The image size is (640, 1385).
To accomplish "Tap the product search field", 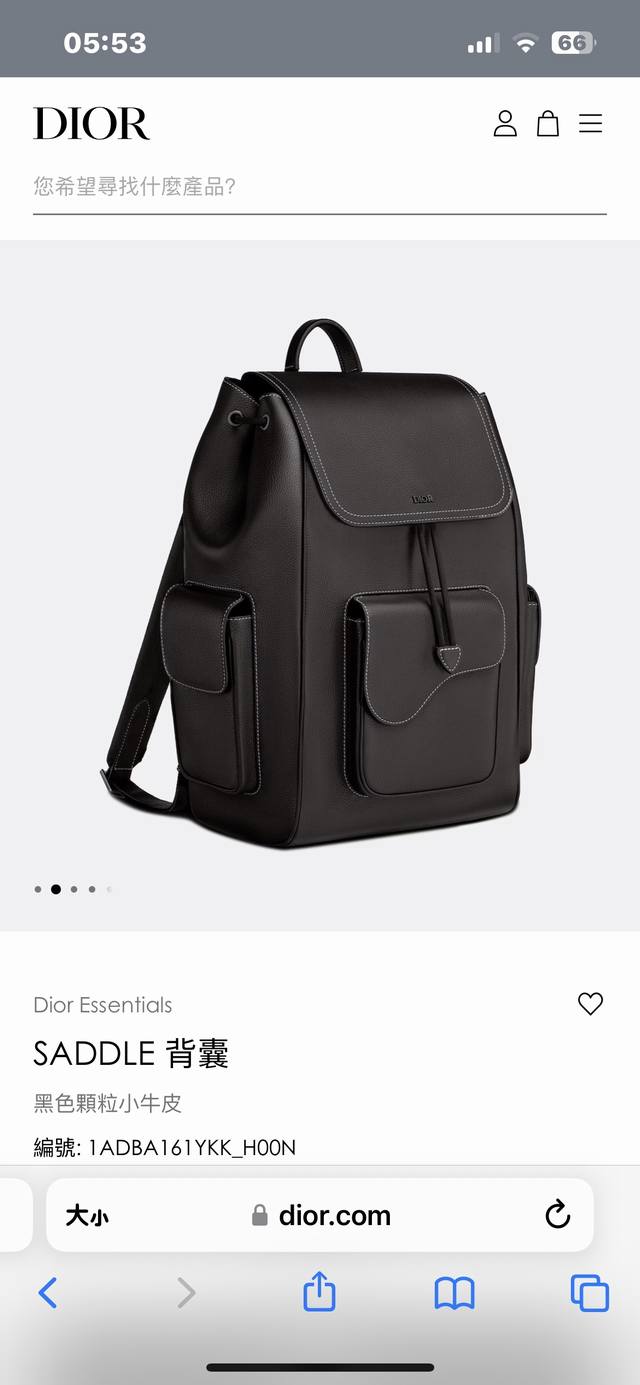I will (x=319, y=187).
